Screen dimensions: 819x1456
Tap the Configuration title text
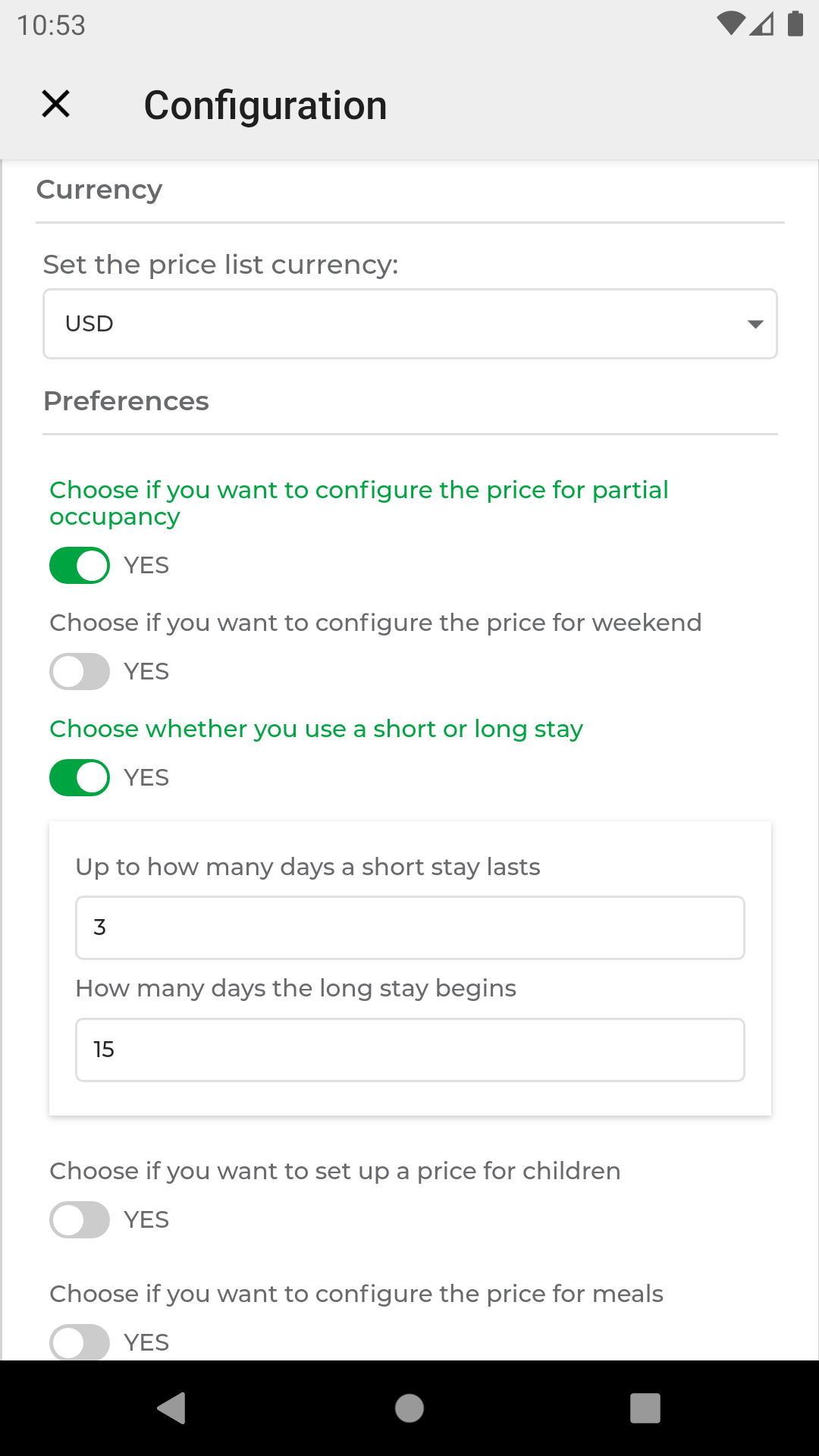coord(266,104)
